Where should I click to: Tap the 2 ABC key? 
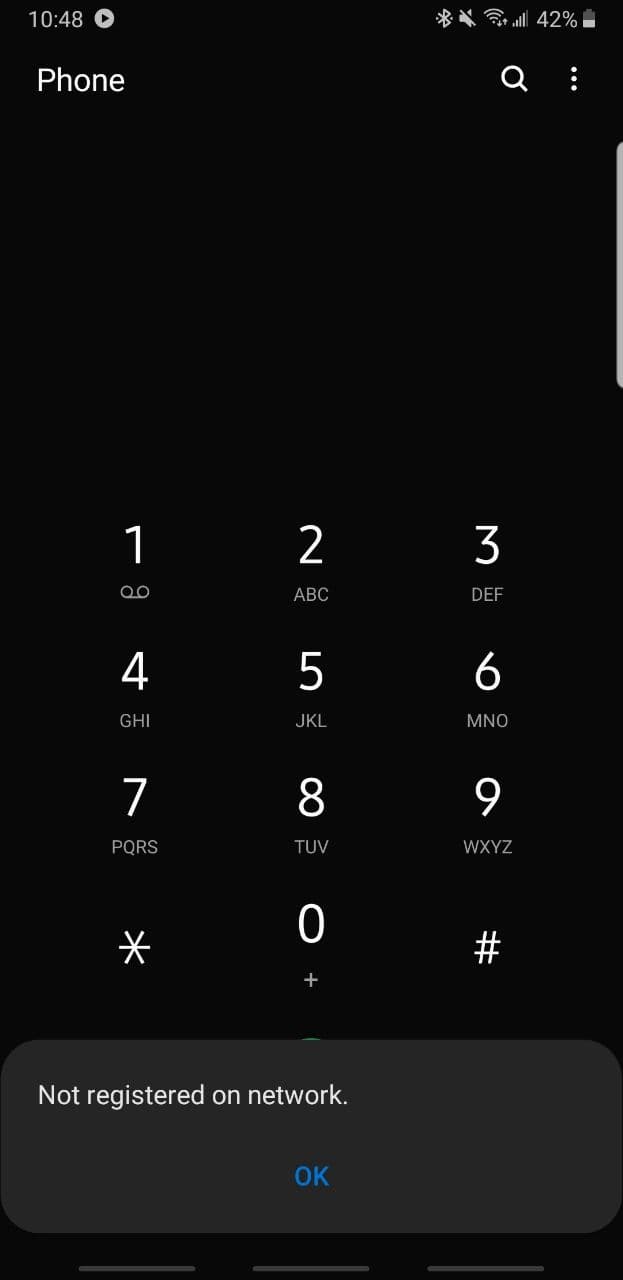click(311, 562)
